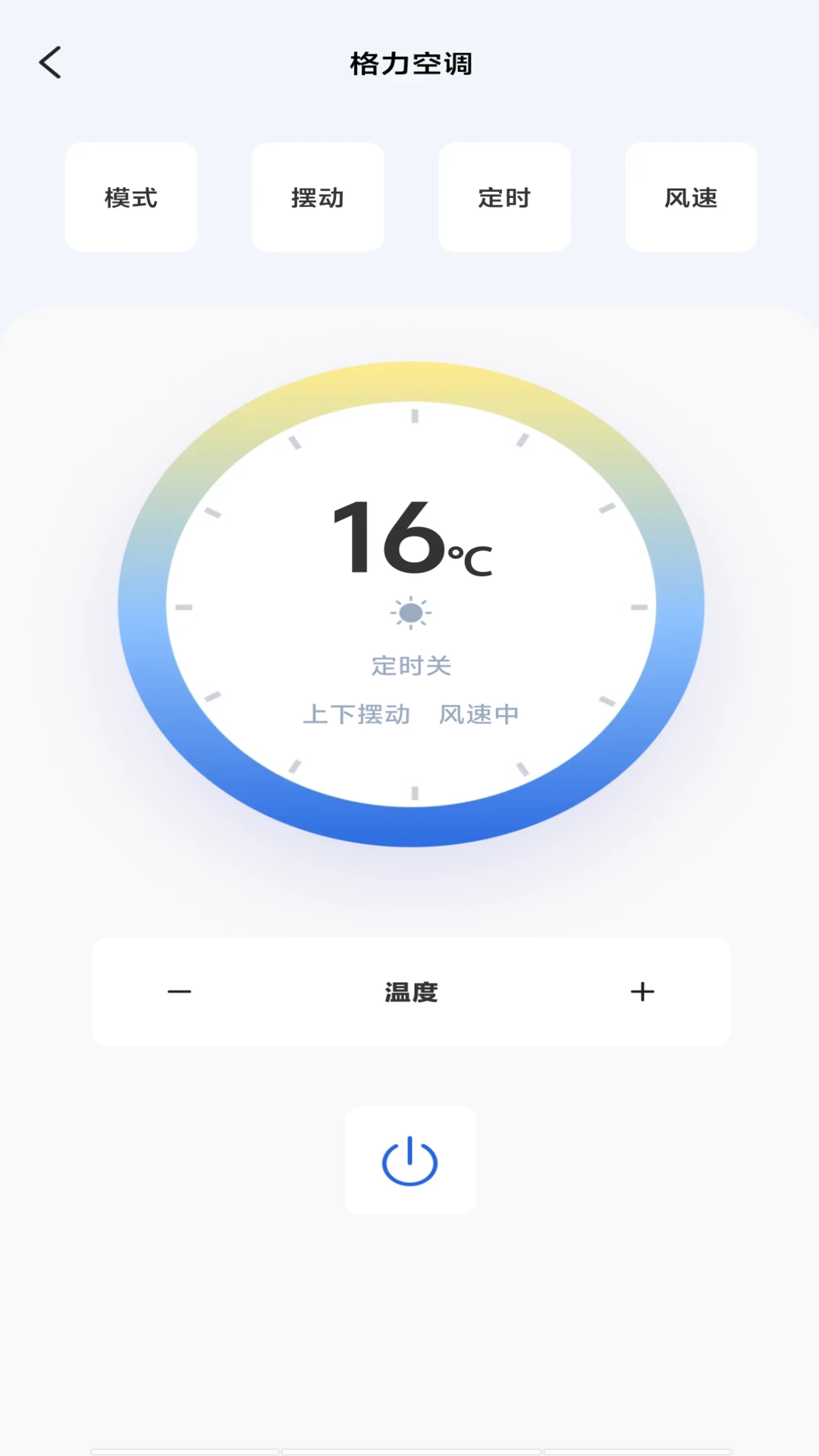Switch to the 定时 control panel
Image resolution: width=819 pixels, height=1456 pixels.
point(504,197)
